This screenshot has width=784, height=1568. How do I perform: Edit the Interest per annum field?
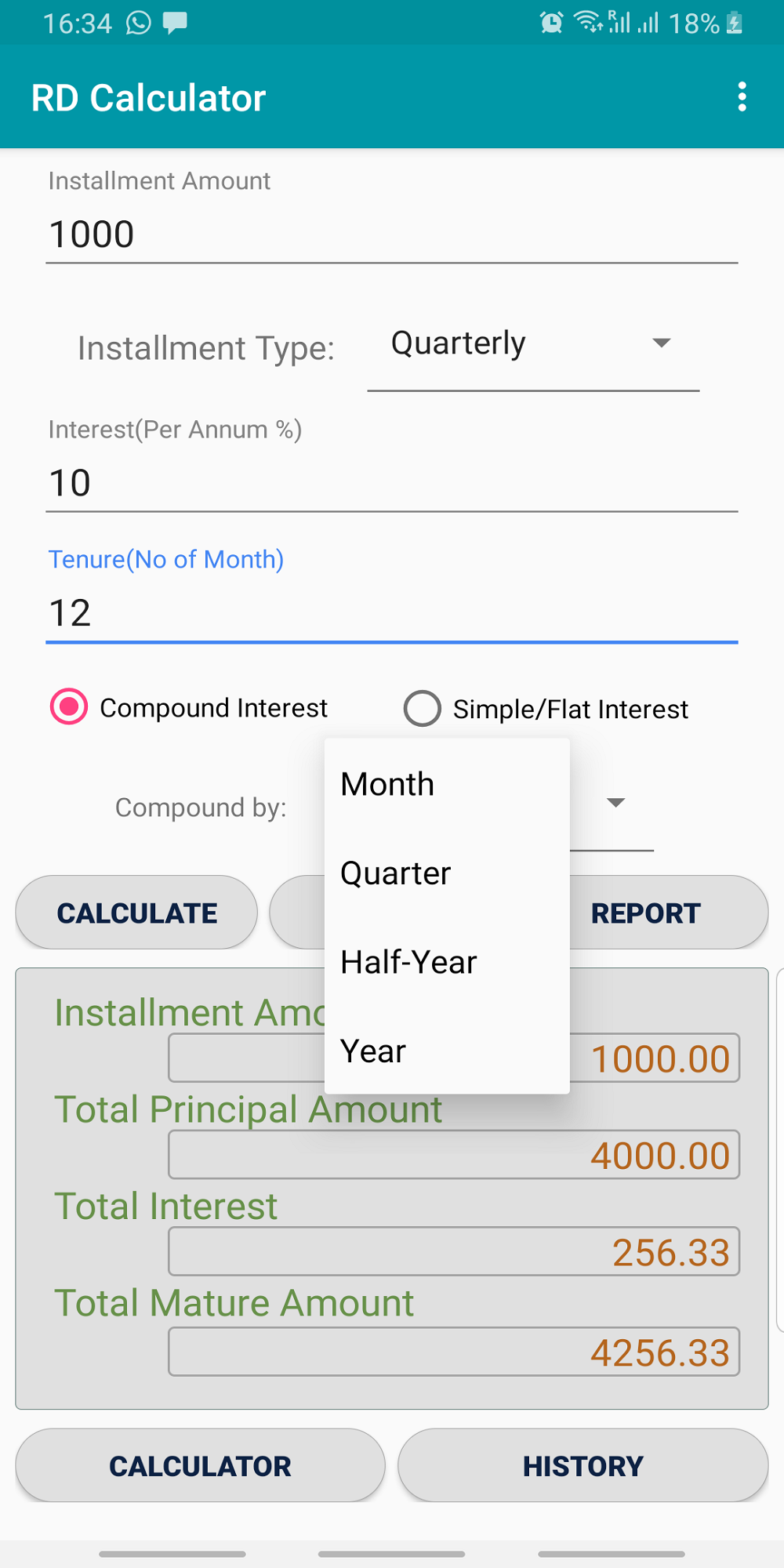click(392, 483)
